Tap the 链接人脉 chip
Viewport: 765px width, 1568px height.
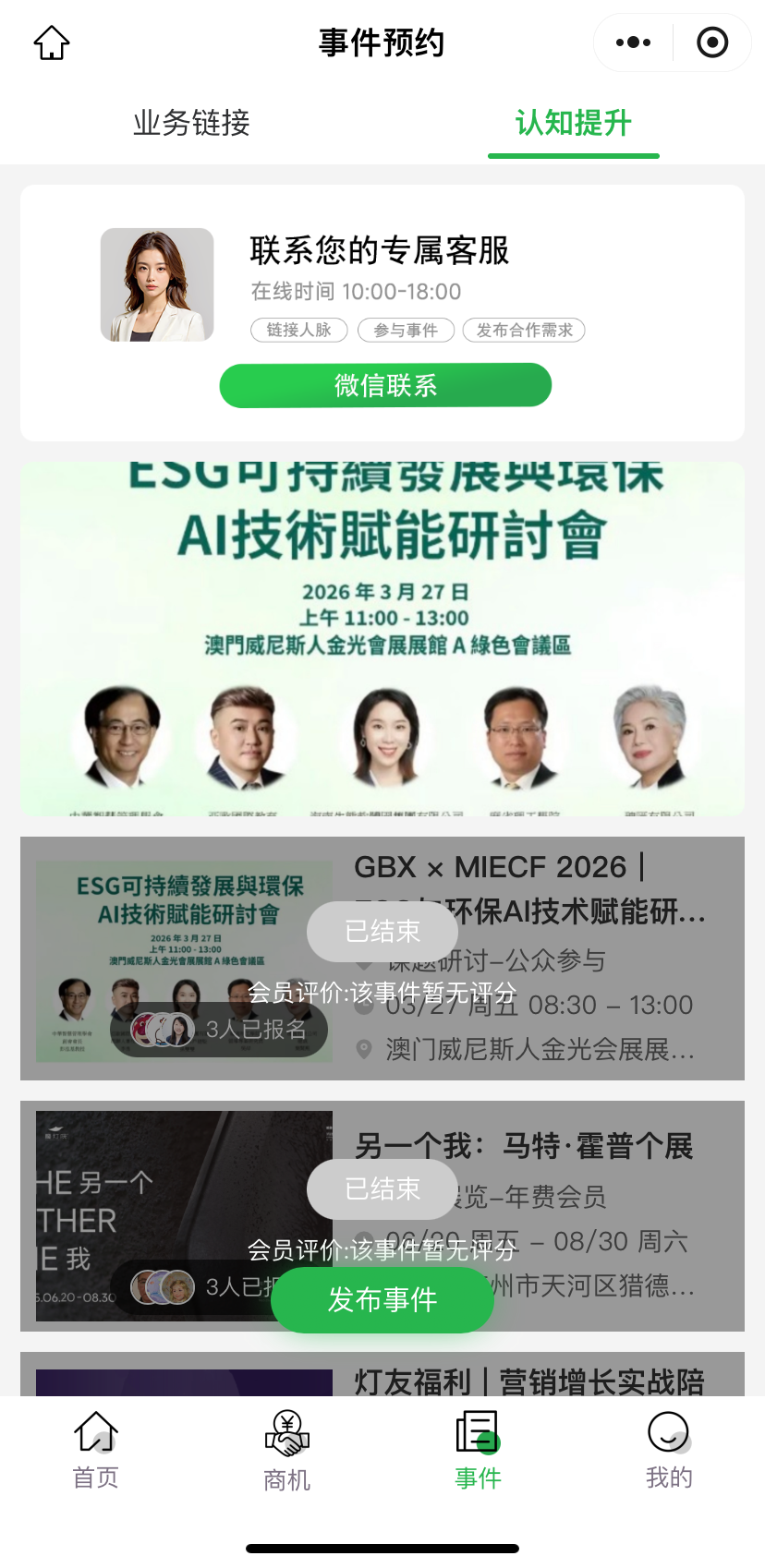point(298,330)
